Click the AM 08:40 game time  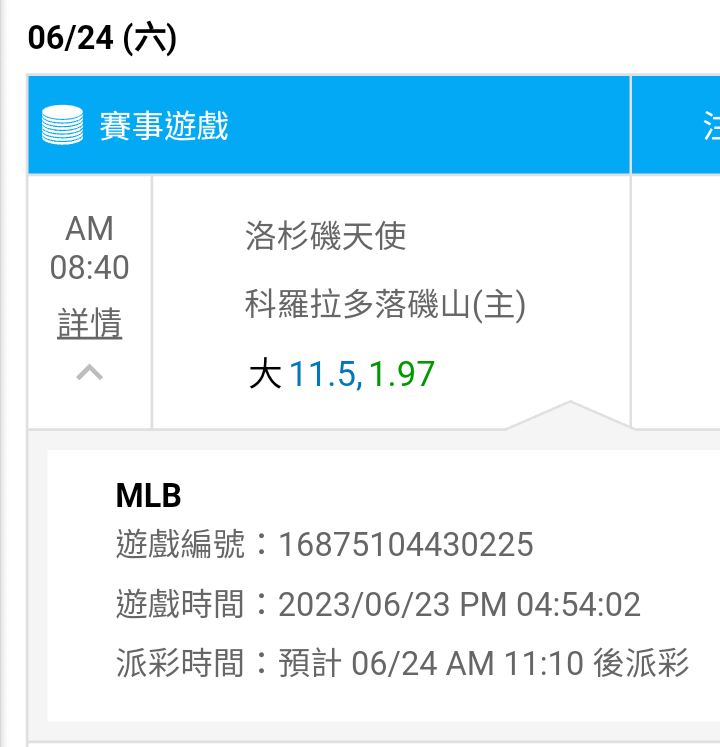89,249
